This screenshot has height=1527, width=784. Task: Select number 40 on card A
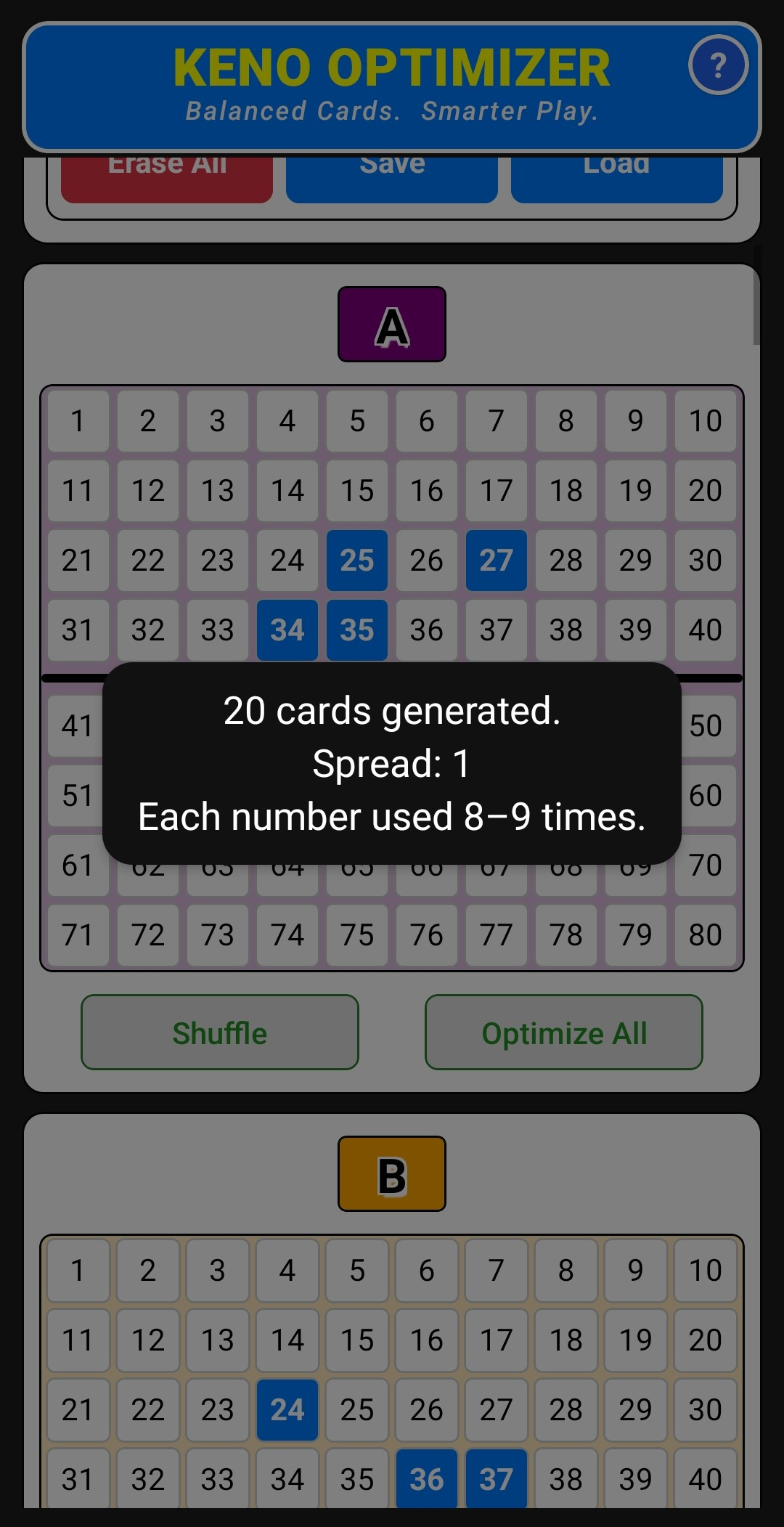705,630
